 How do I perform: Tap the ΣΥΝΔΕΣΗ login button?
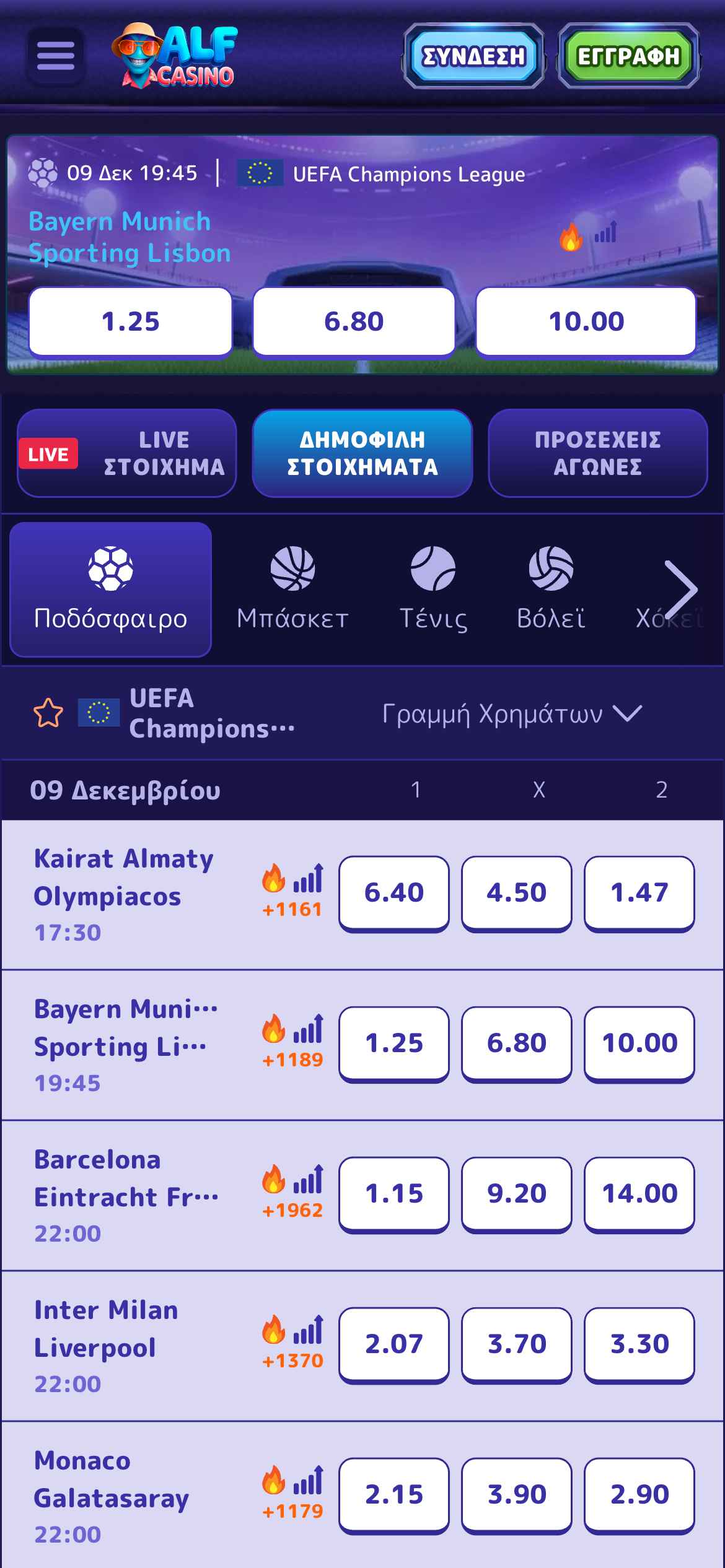[474, 56]
